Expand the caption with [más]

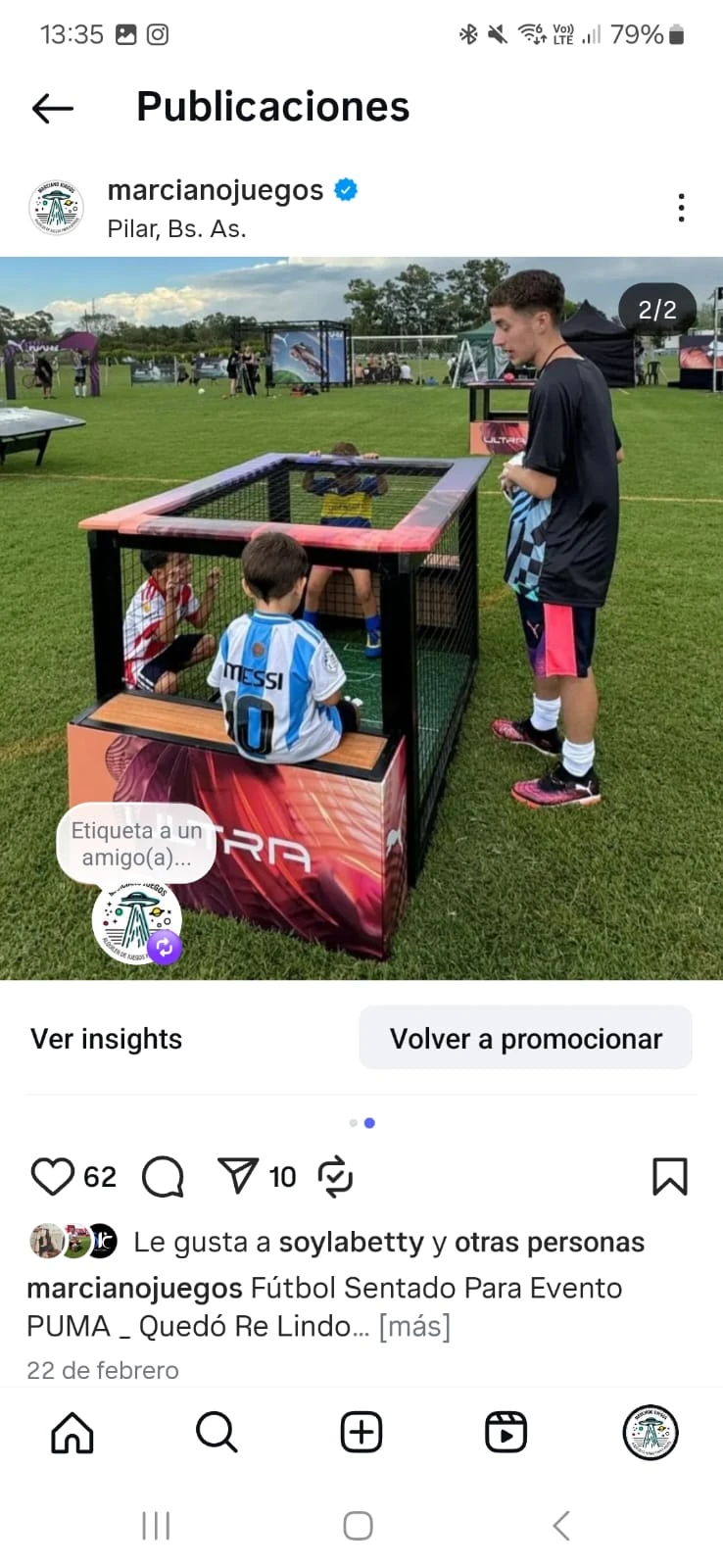414,1326
